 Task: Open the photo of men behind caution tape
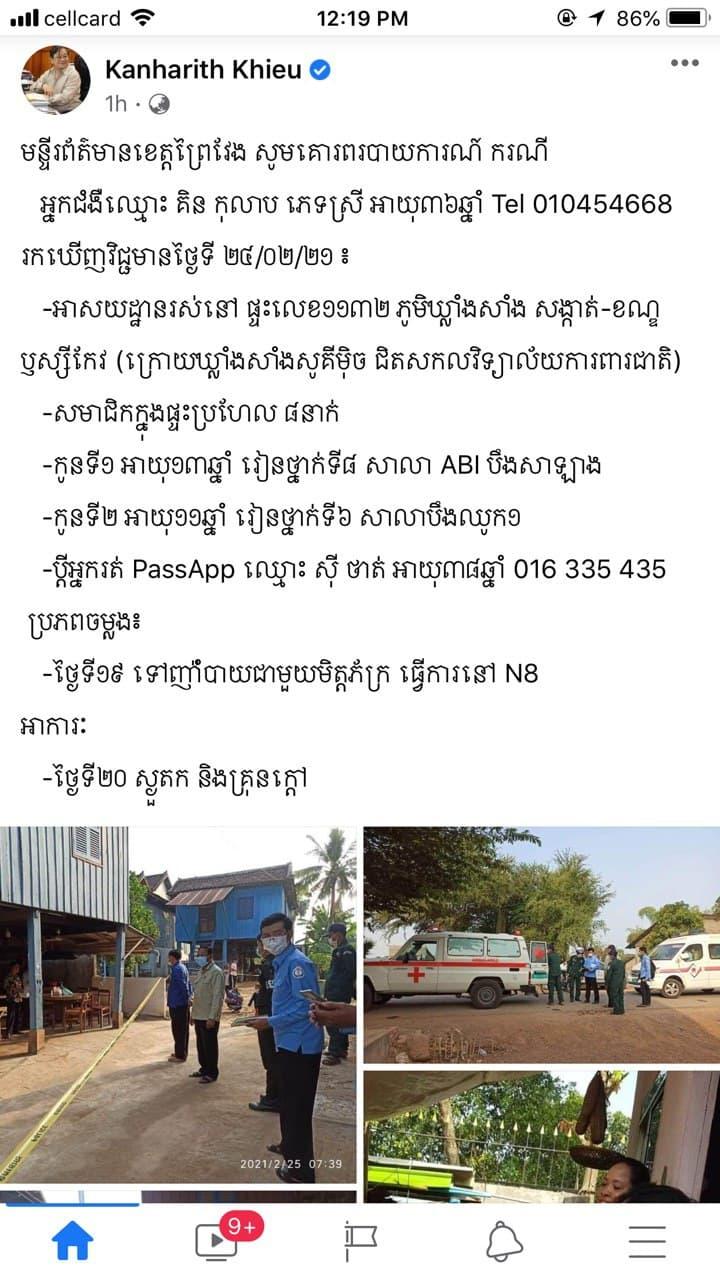(178, 1005)
